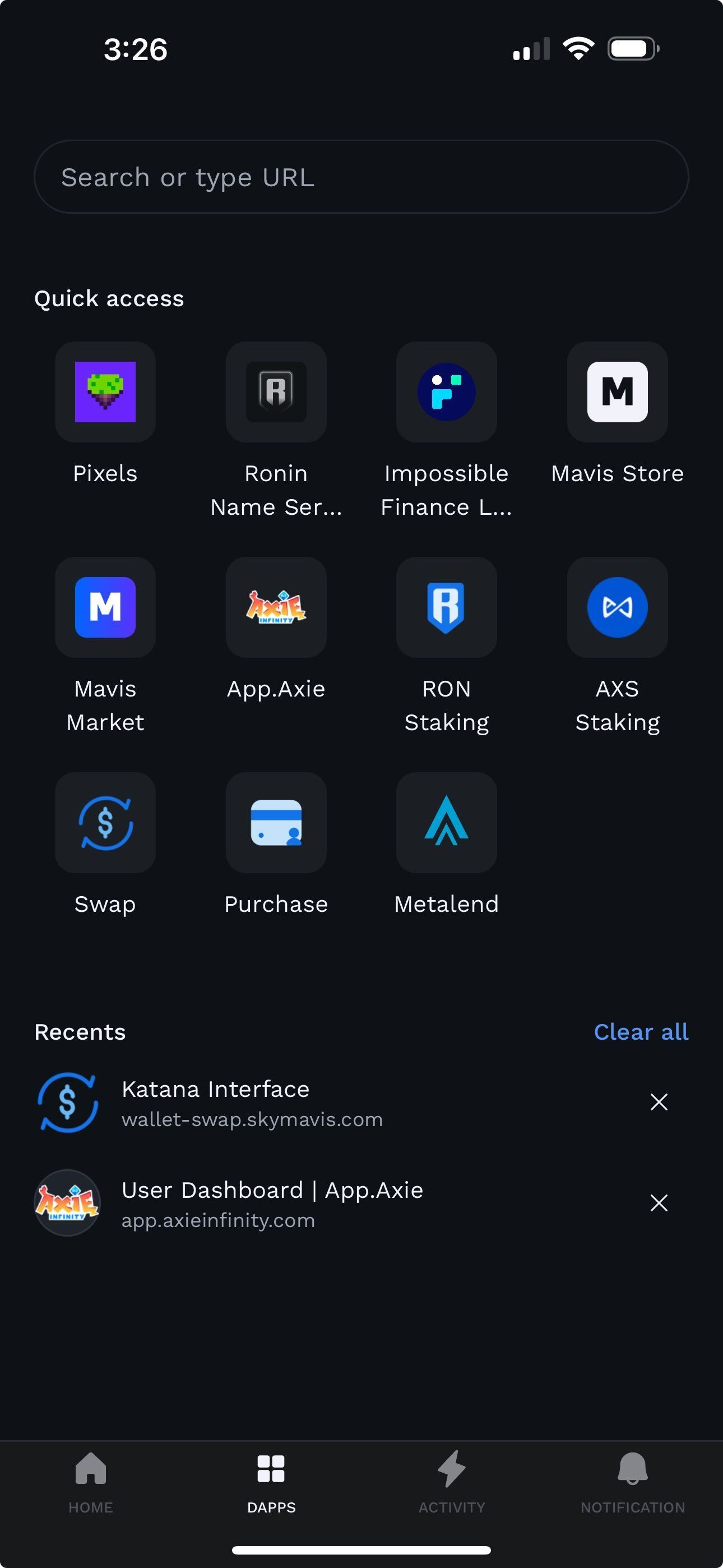Launch App.Axie from quick access

click(x=275, y=608)
